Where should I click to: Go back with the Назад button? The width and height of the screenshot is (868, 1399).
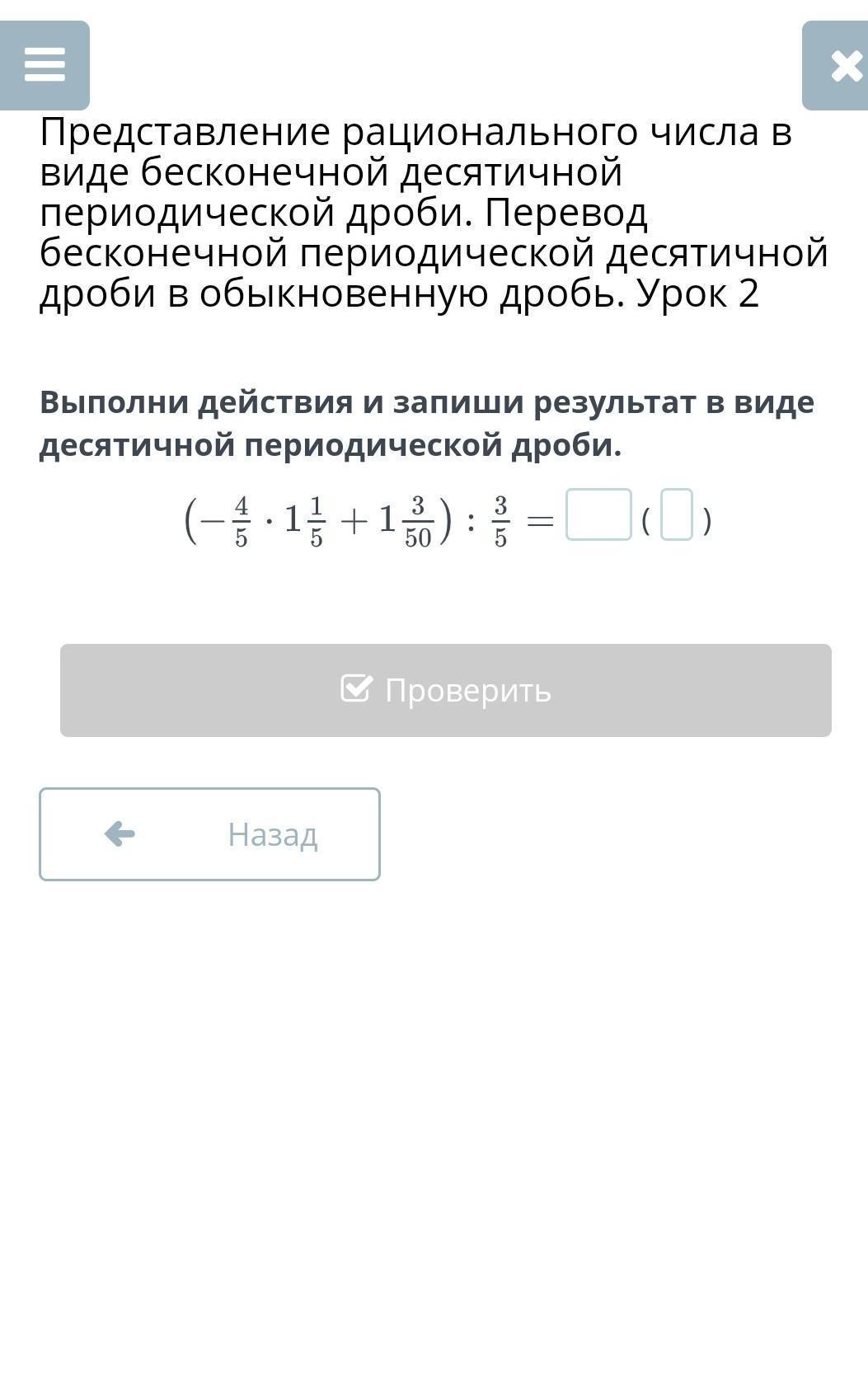pyautogui.click(x=209, y=834)
